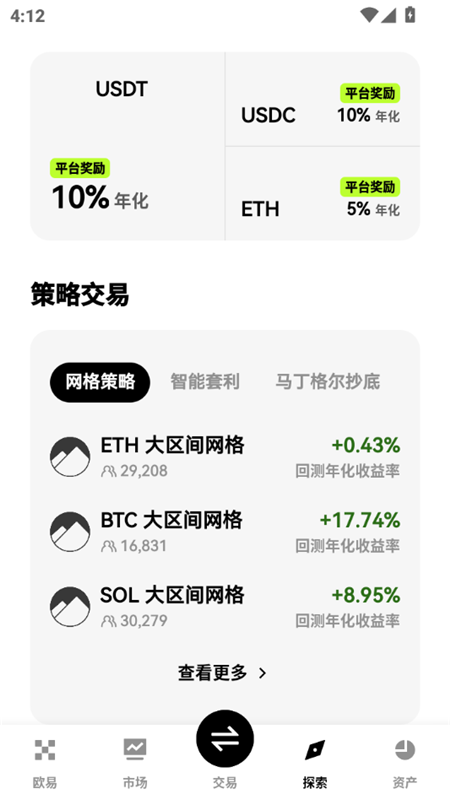Image resolution: width=450 pixels, height=799 pixels.
Task: Switch to the 市场 tab
Action: click(x=135, y=762)
